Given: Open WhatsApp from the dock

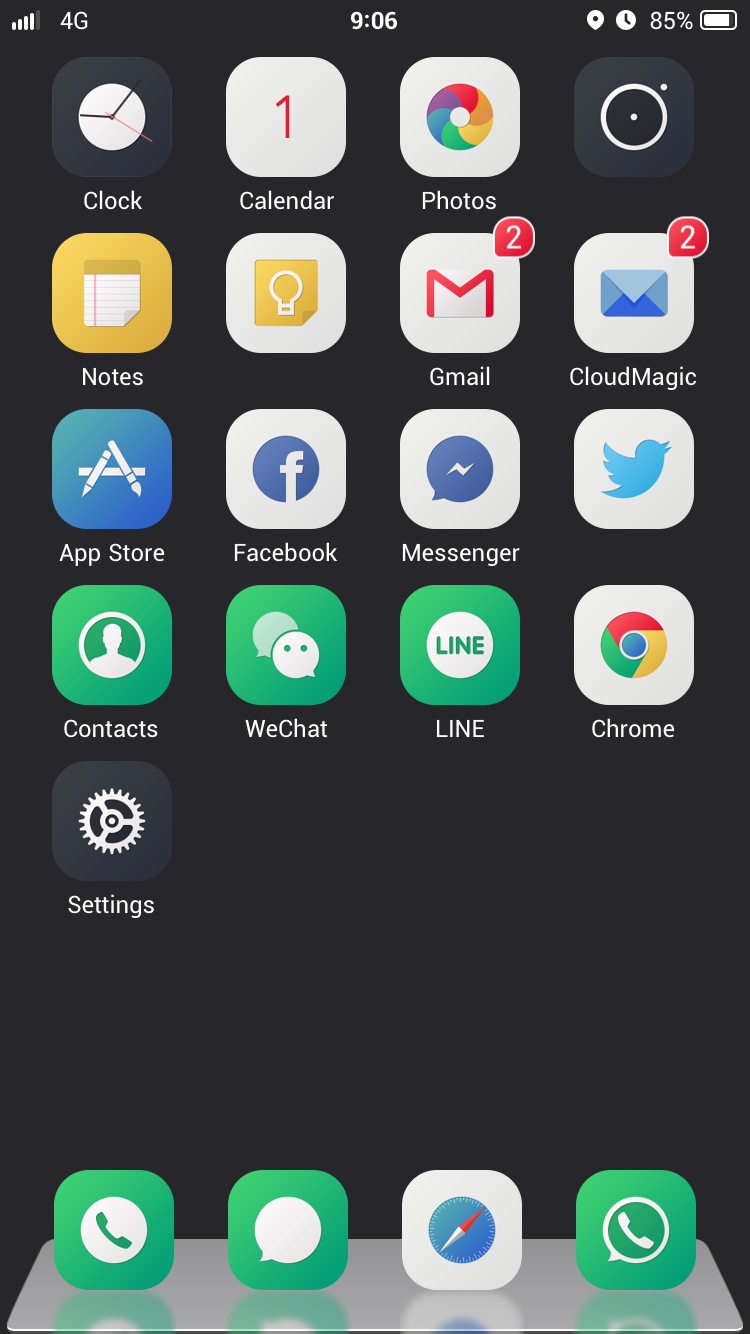Looking at the screenshot, I should coord(634,1230).
